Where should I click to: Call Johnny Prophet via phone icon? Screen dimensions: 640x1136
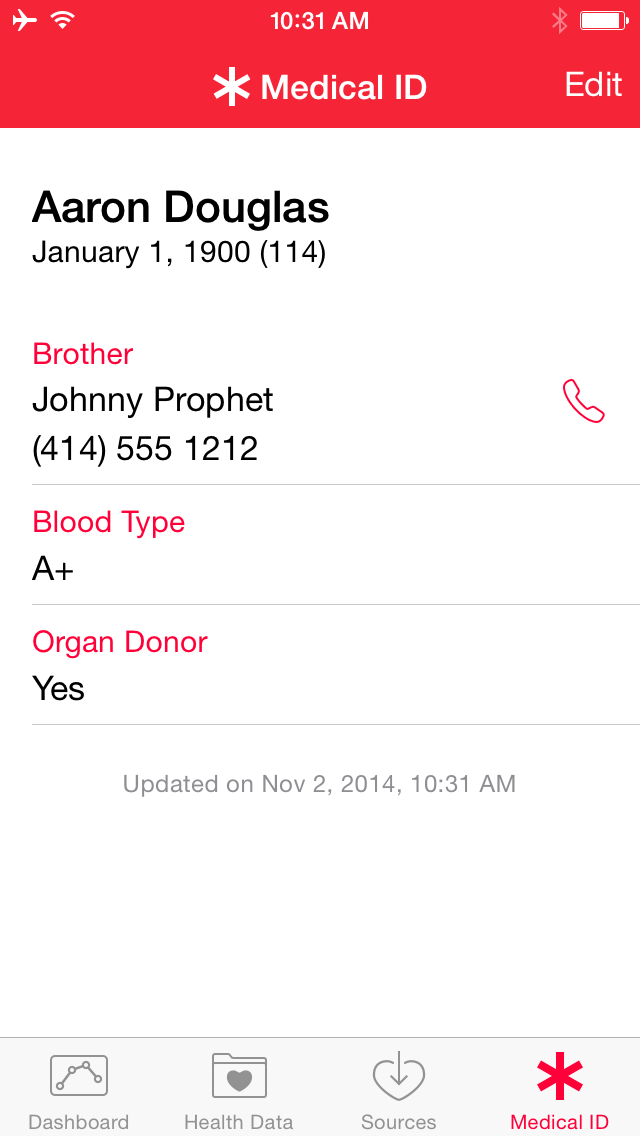coord(584,401)
